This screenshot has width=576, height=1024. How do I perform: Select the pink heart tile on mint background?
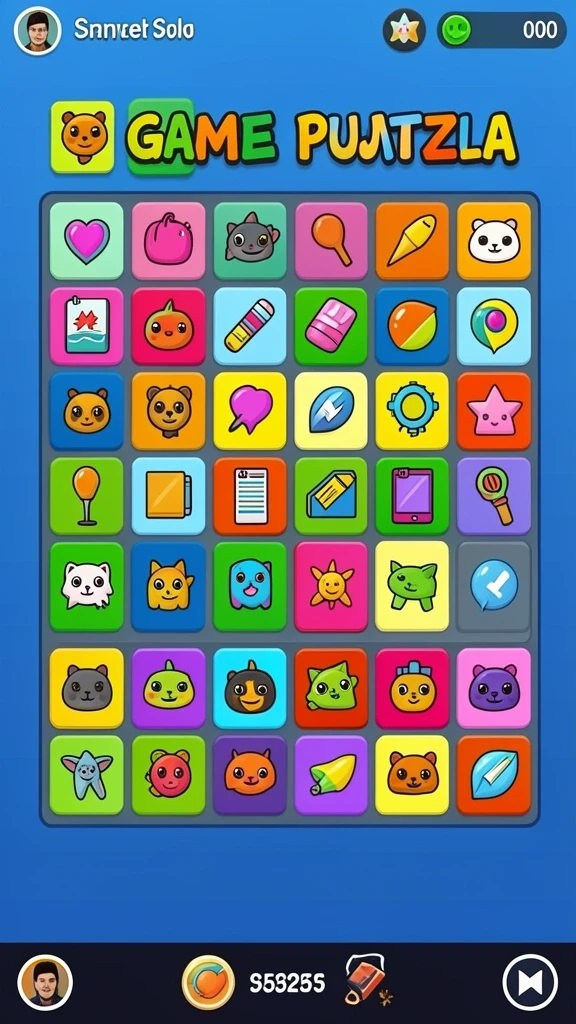[x=86, y=241]
